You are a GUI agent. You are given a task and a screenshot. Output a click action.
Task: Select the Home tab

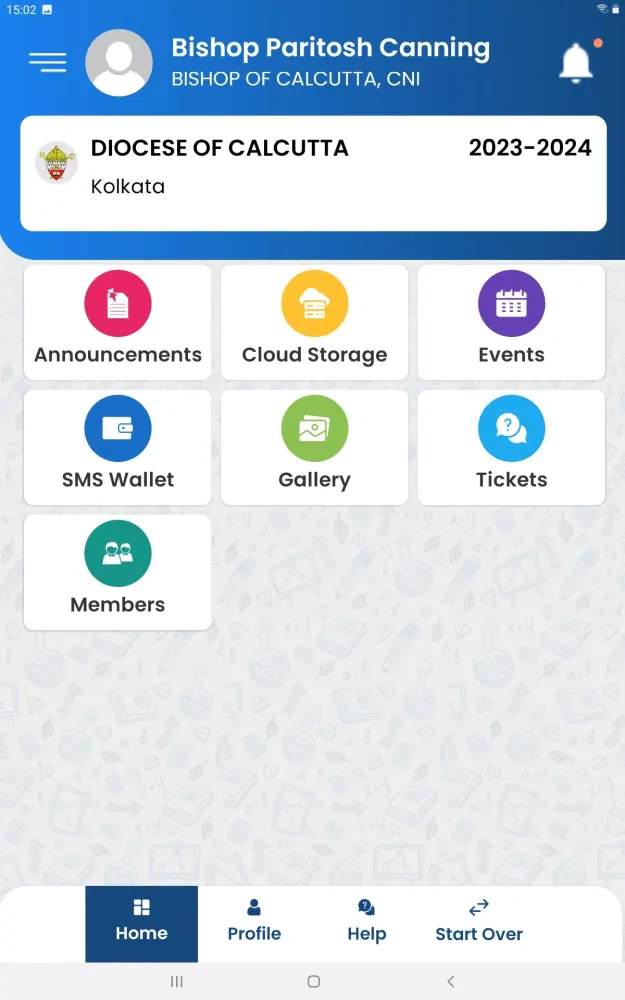click(141, 922)
